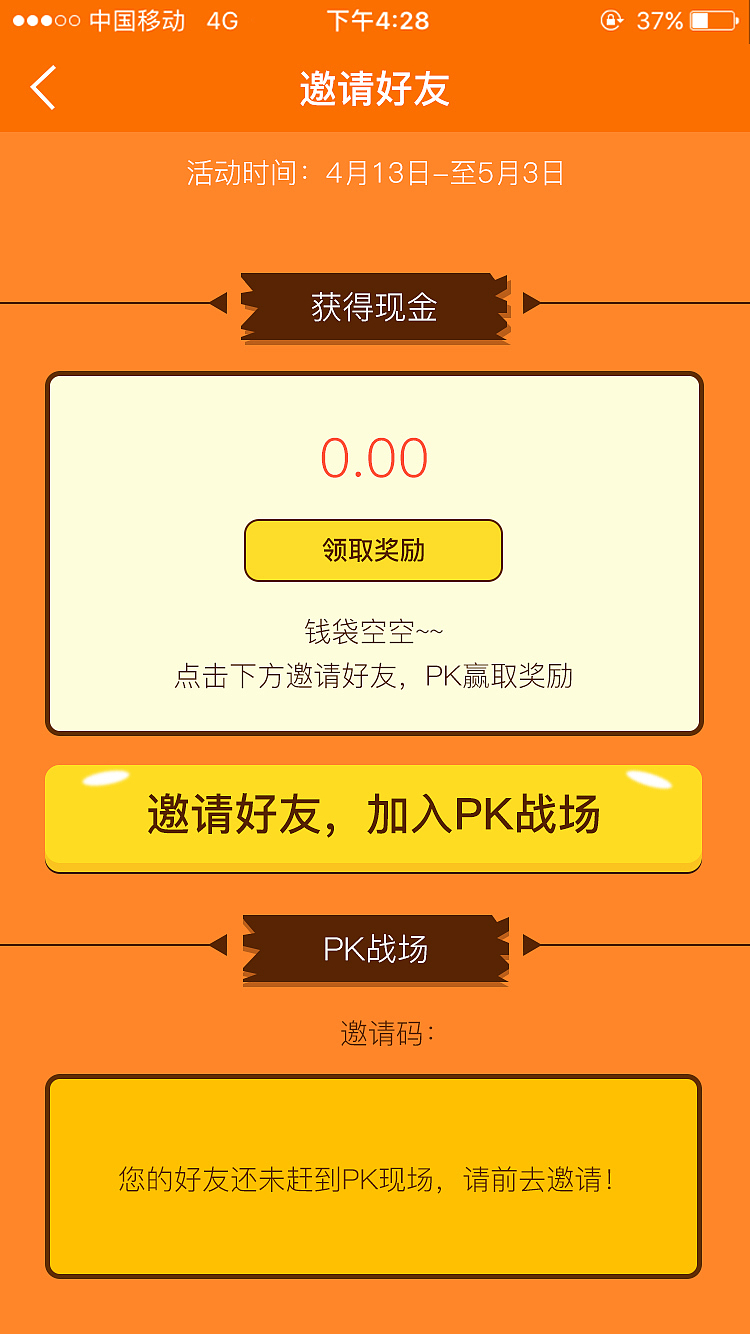This screenshot has width=750, height=1334.
Task: Click the 点击下方邀请好友 instruction text
Action: 375,676
